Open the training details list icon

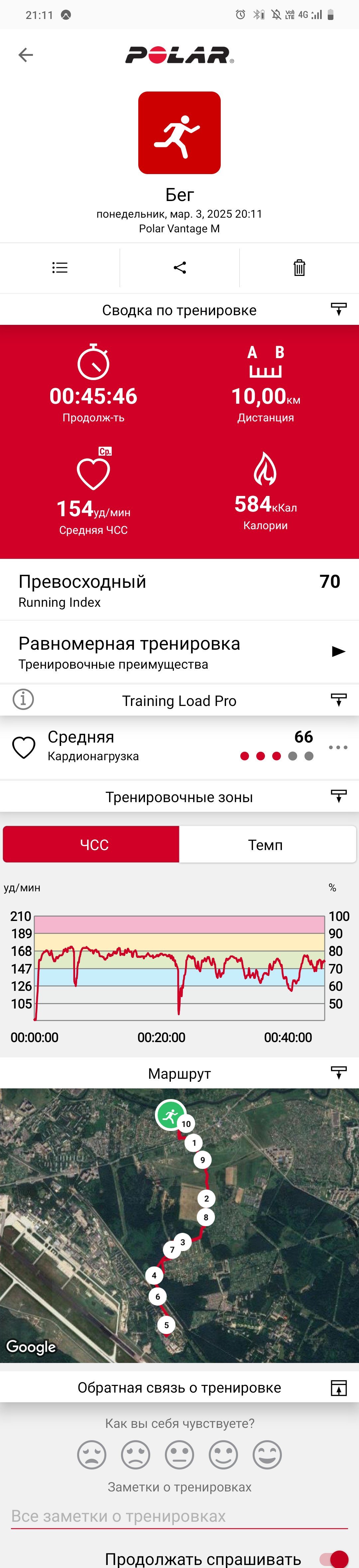tap(60, 267)
